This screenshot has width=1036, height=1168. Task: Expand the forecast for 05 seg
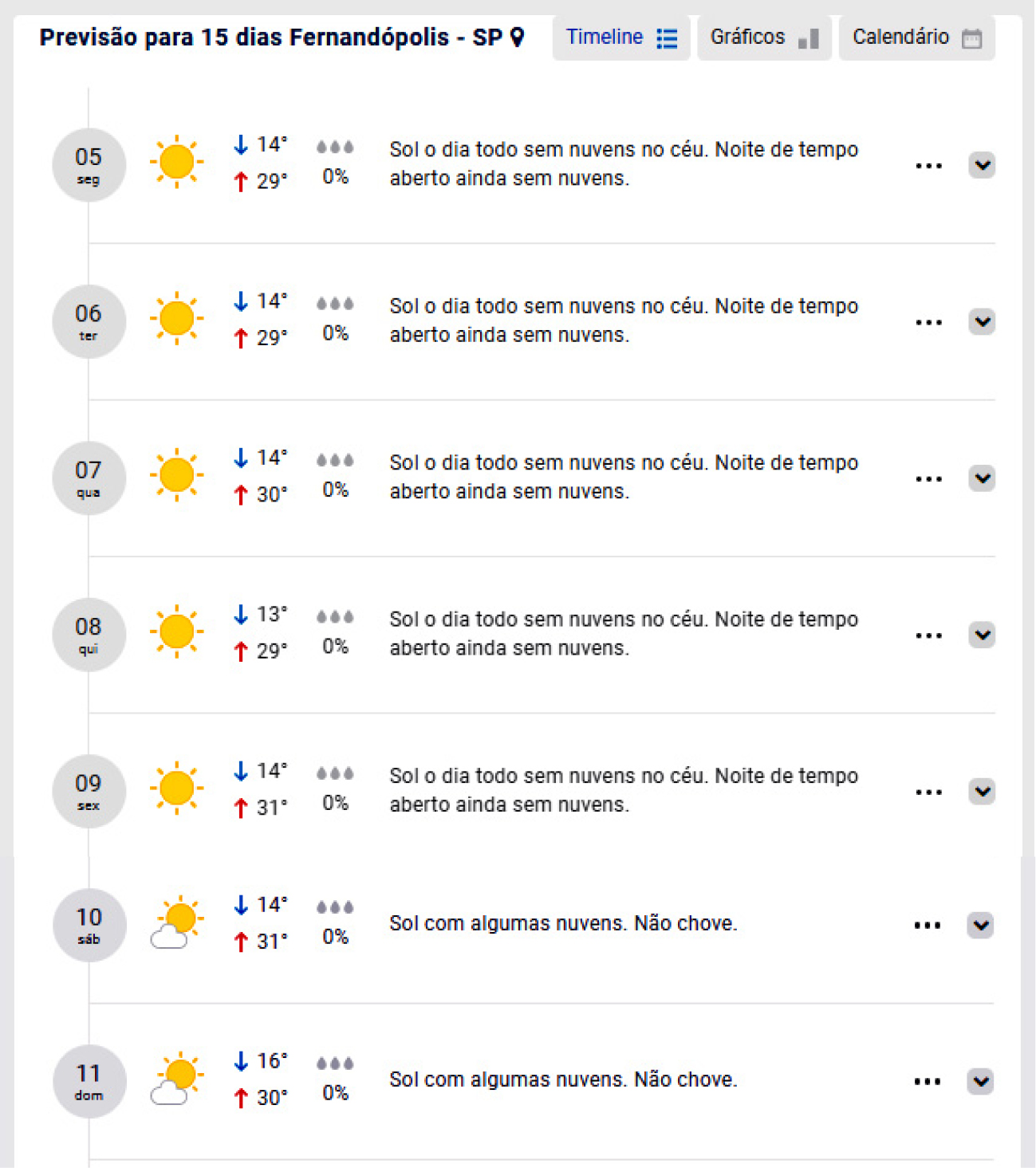click(x=982, y=165)
